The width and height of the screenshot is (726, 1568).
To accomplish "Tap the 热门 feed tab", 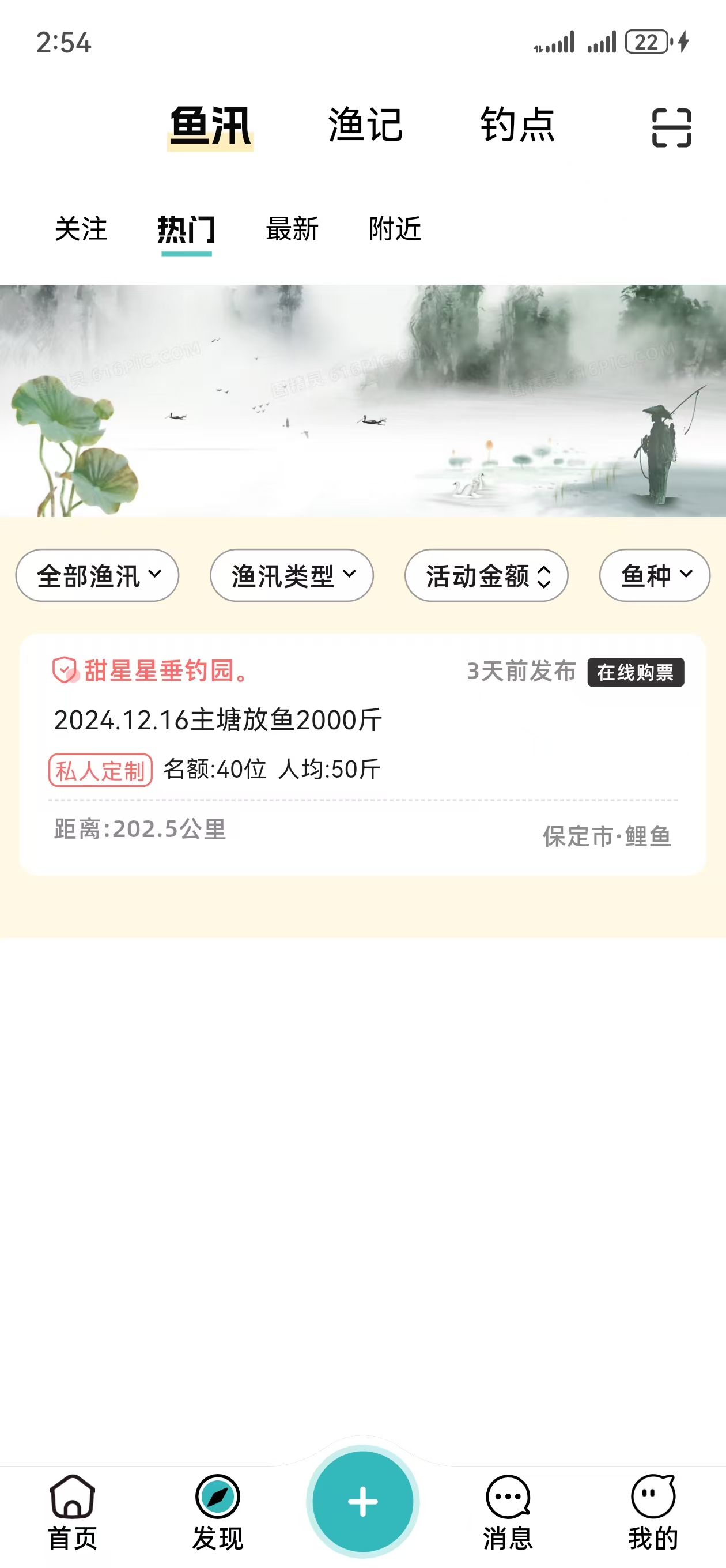I will 186,229.
